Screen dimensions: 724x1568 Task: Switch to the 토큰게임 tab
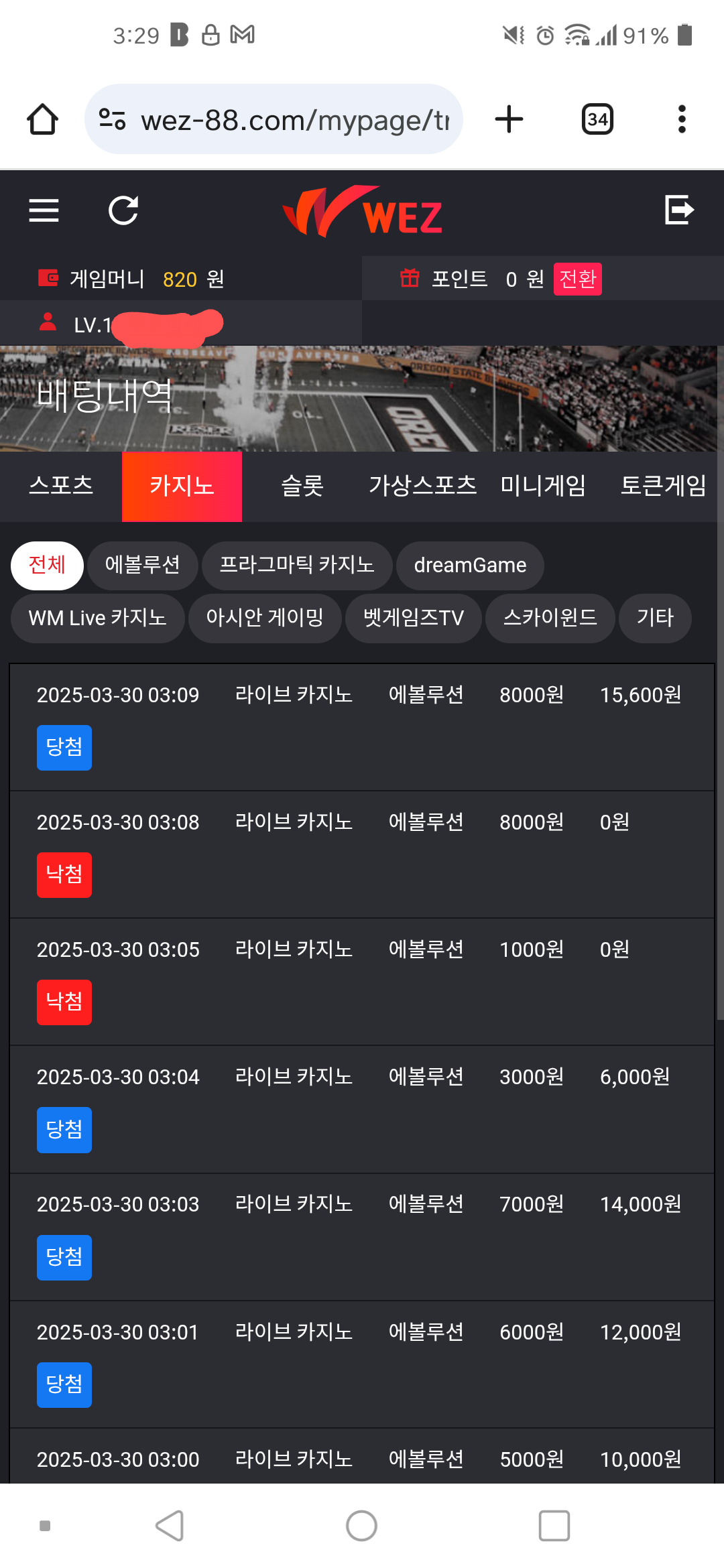pyautogui.click(x=663, y=486)
